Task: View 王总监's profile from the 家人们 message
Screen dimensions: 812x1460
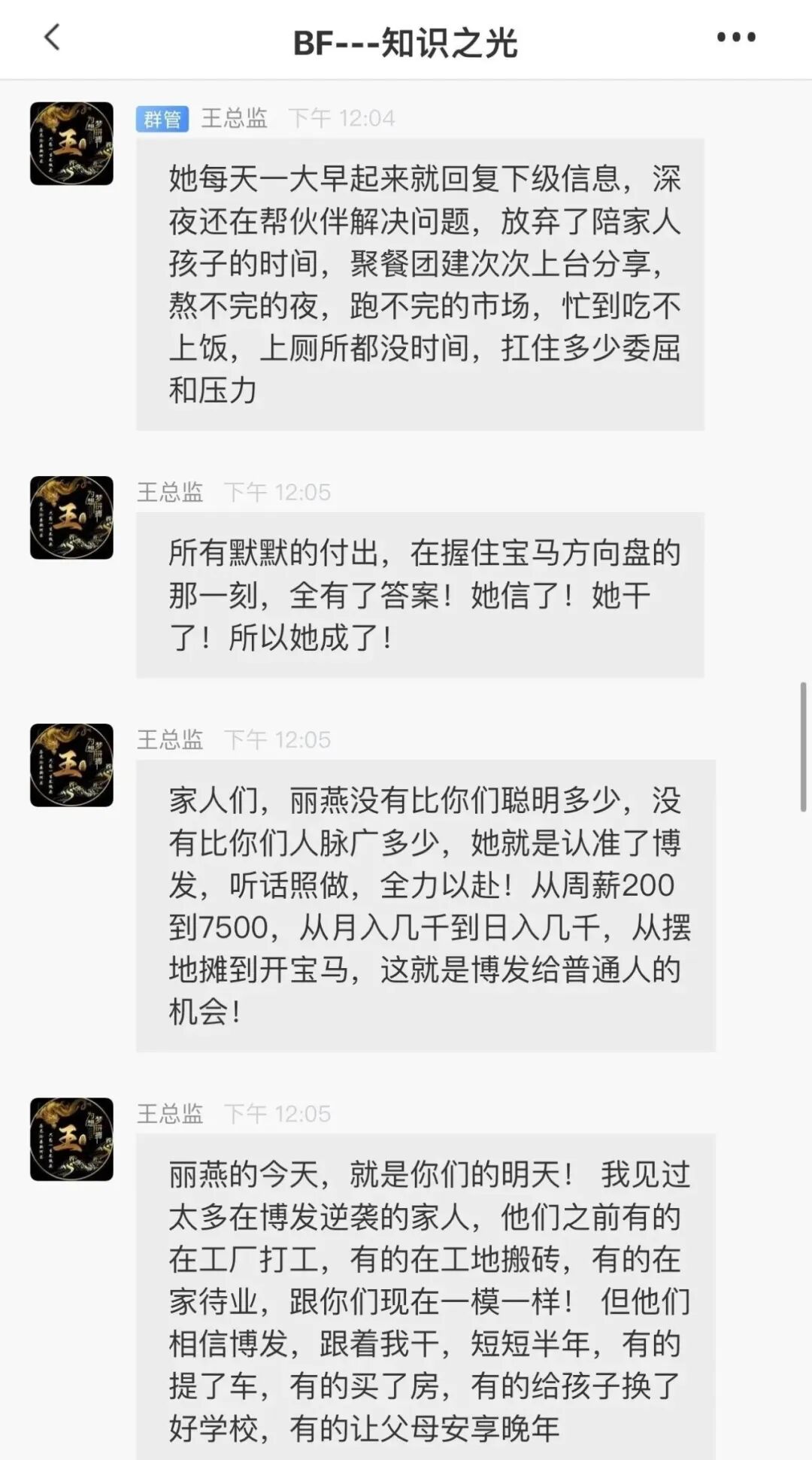Action: [x=71, y=765]
